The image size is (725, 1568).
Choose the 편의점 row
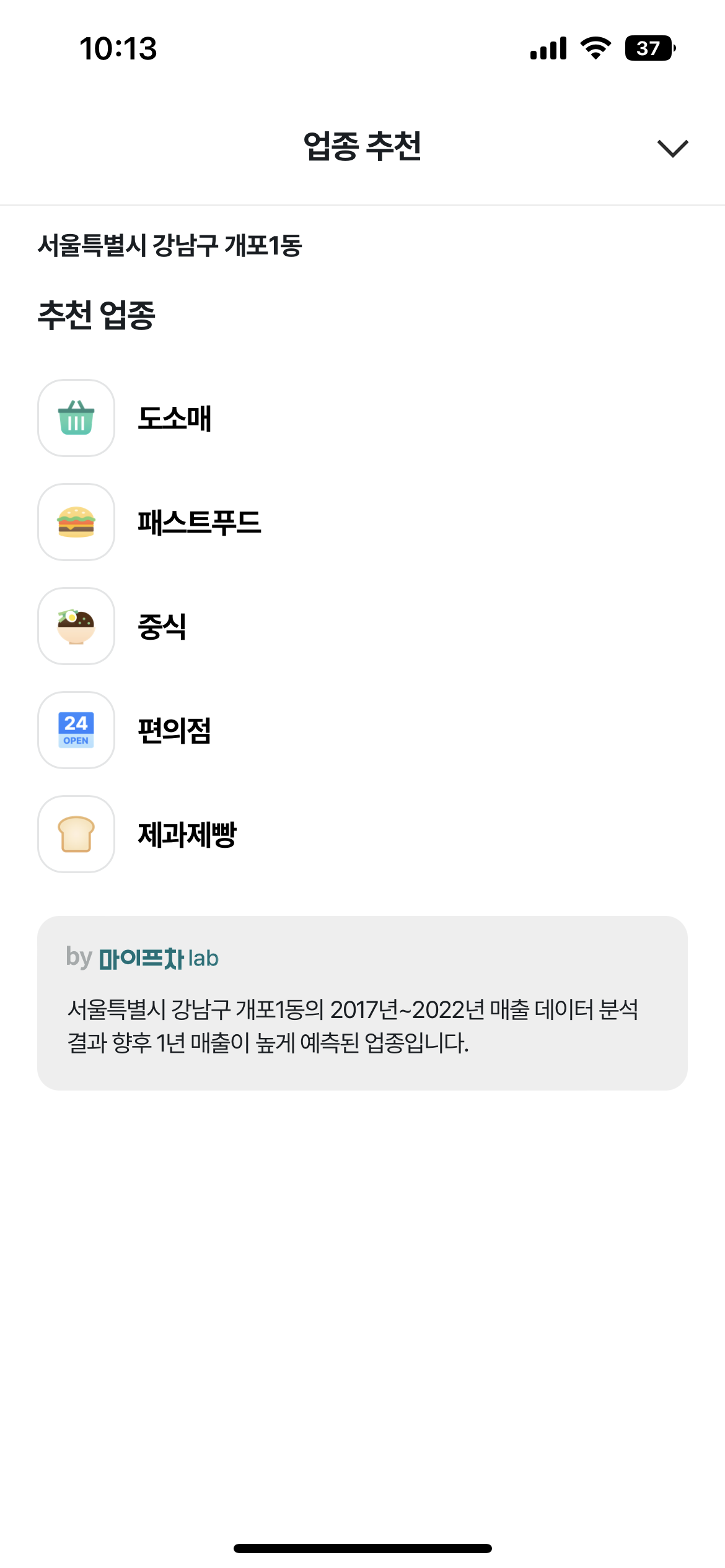pos(174,731)
